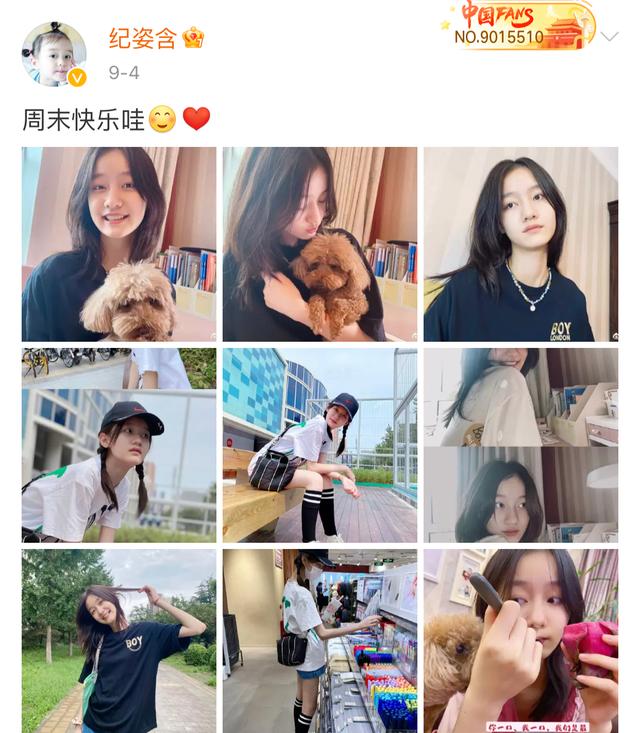Open 纪姿含's profile via the username
Screen dimensions: 640x733
pyautogui.click(x=143, y=39)
